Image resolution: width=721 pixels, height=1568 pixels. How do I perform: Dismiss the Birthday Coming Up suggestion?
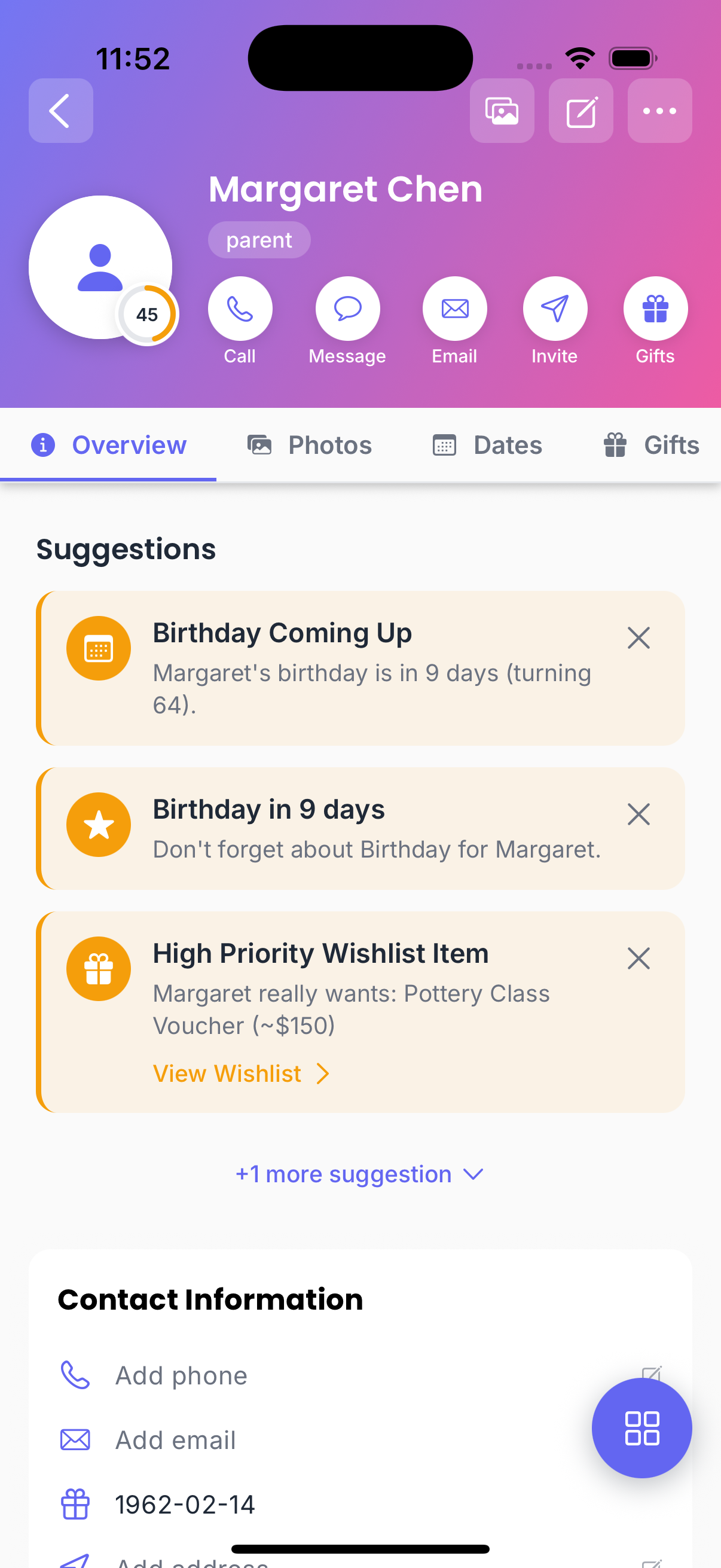coord(638,638)
